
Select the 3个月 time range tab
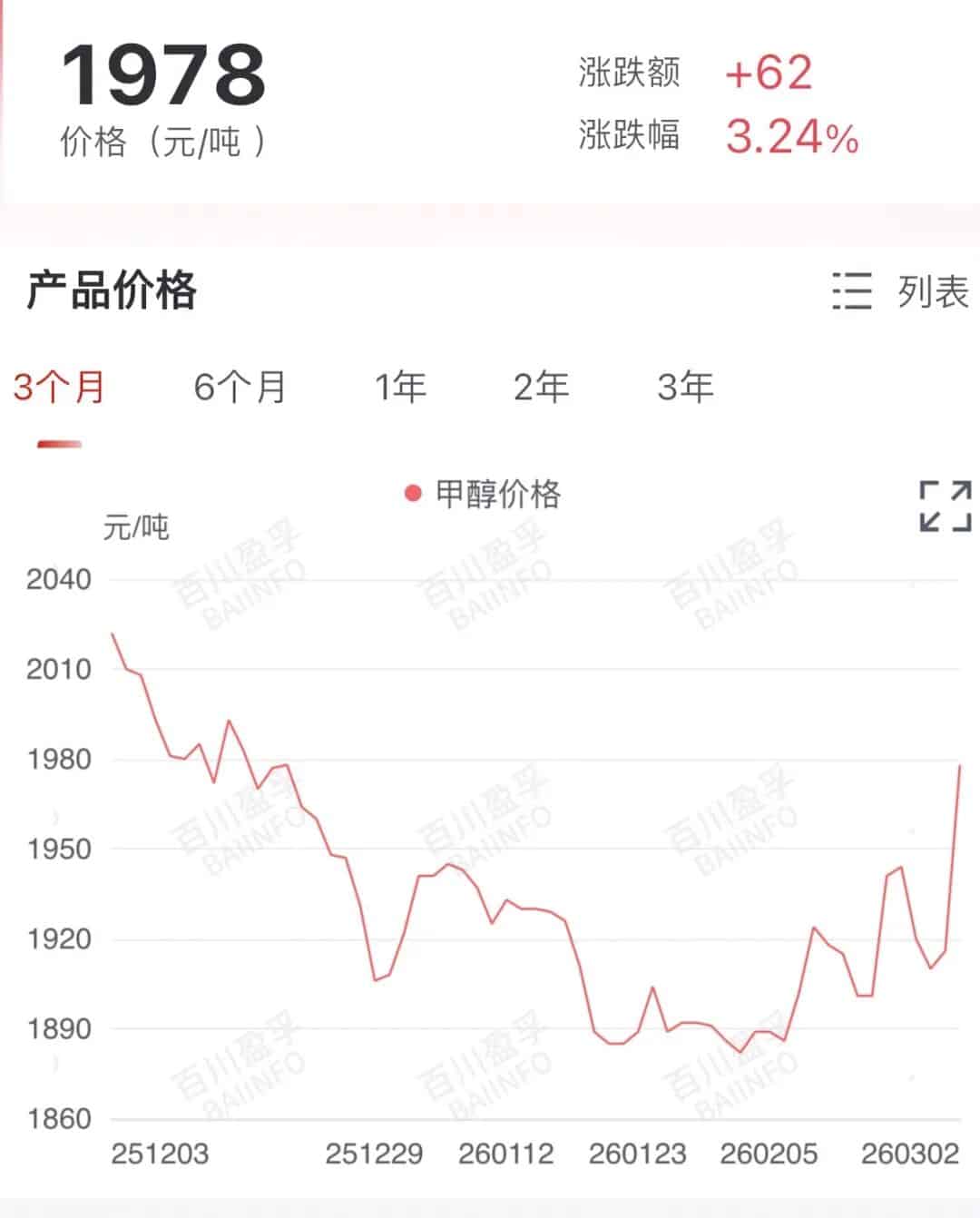tap(59, 388)
